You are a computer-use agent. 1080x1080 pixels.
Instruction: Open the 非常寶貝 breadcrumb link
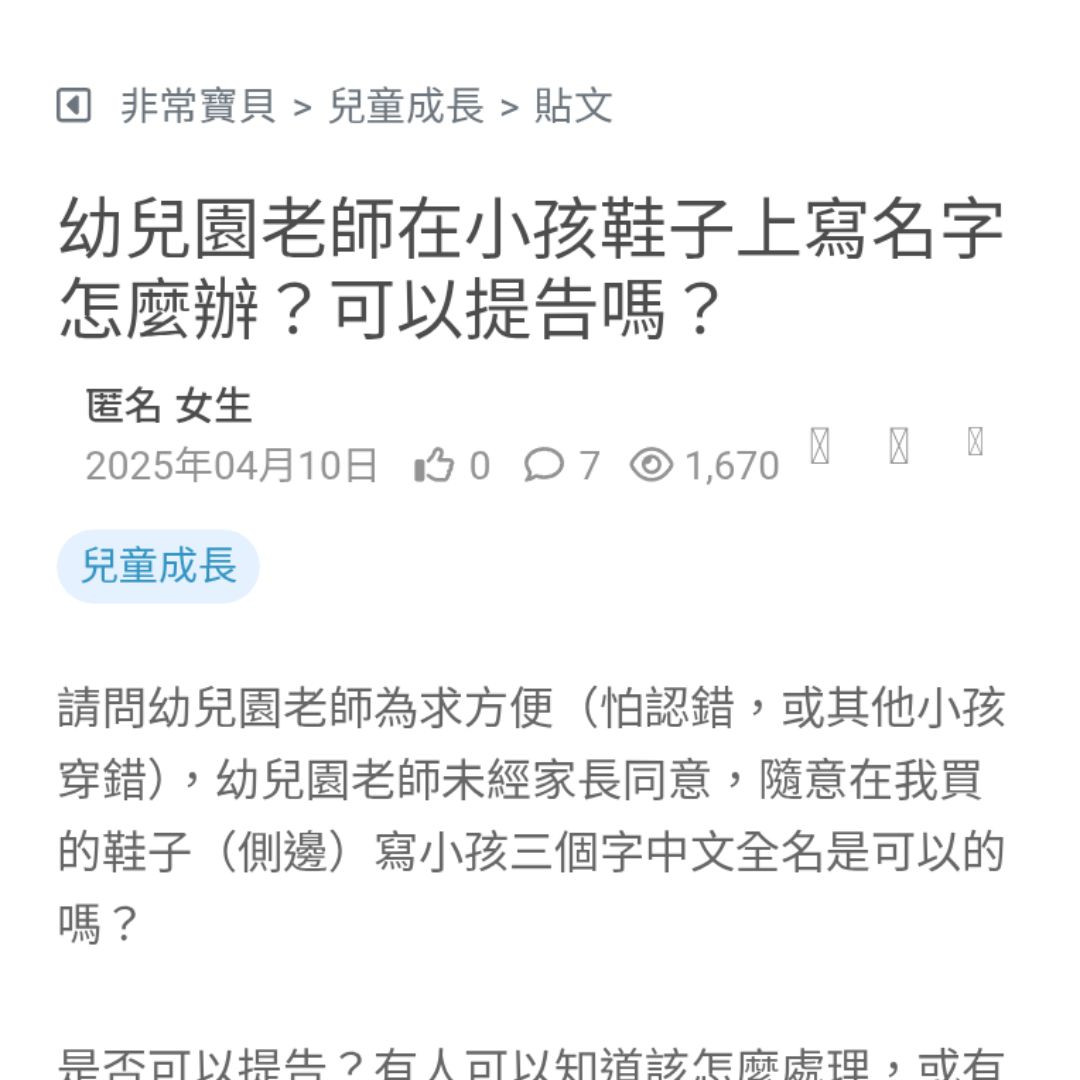198,106
